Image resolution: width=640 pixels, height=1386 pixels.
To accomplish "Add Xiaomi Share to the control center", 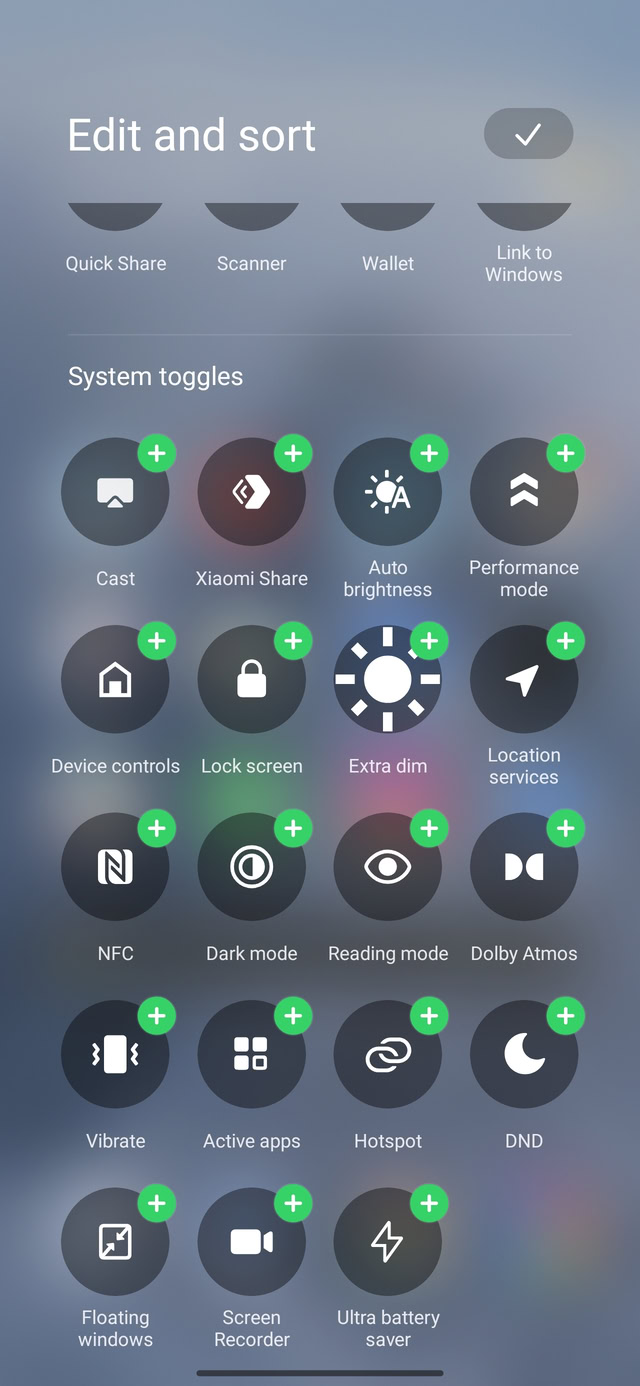I will coord(293,453).
